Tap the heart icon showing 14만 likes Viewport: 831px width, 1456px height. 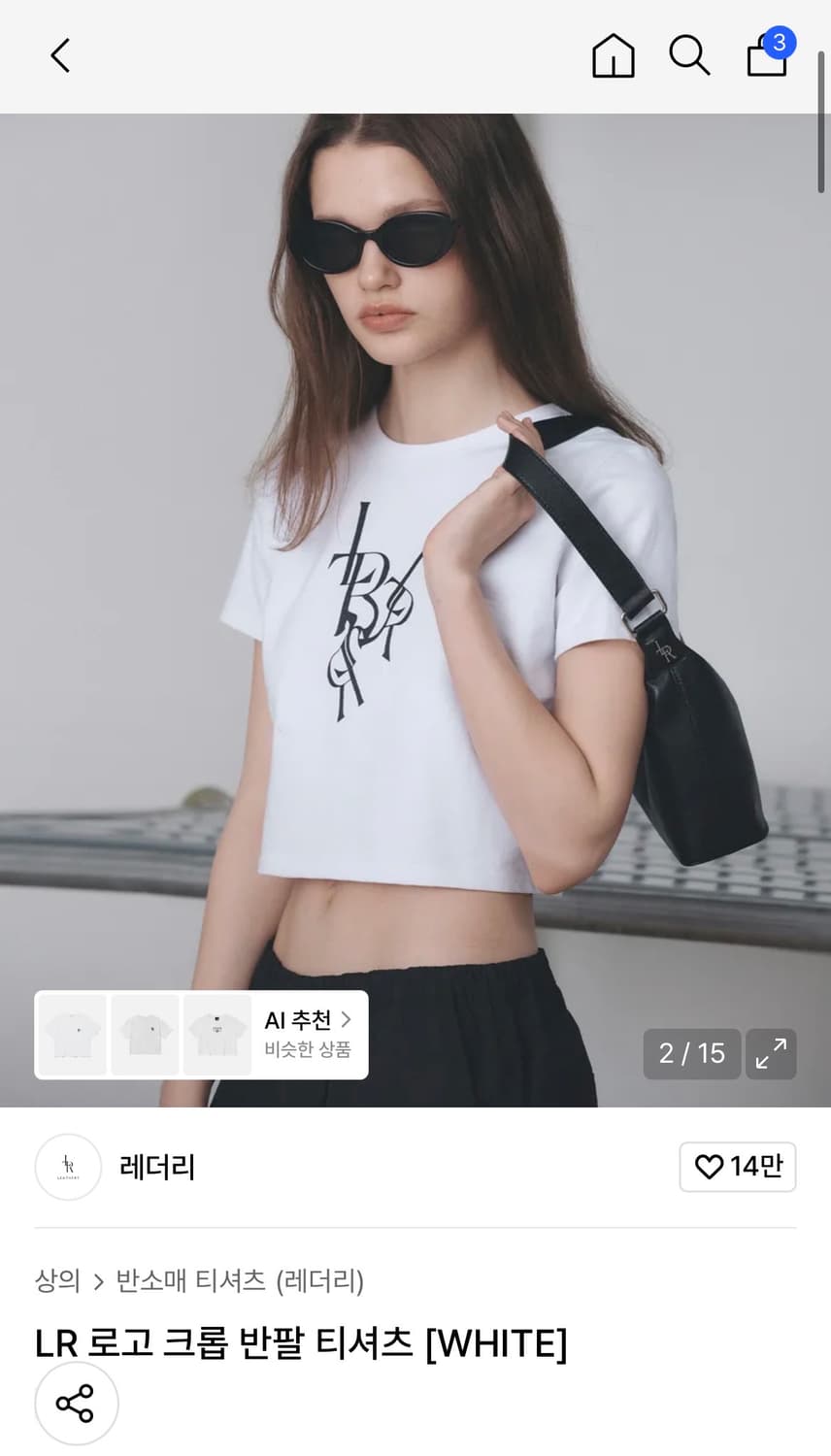point(738,1167)
